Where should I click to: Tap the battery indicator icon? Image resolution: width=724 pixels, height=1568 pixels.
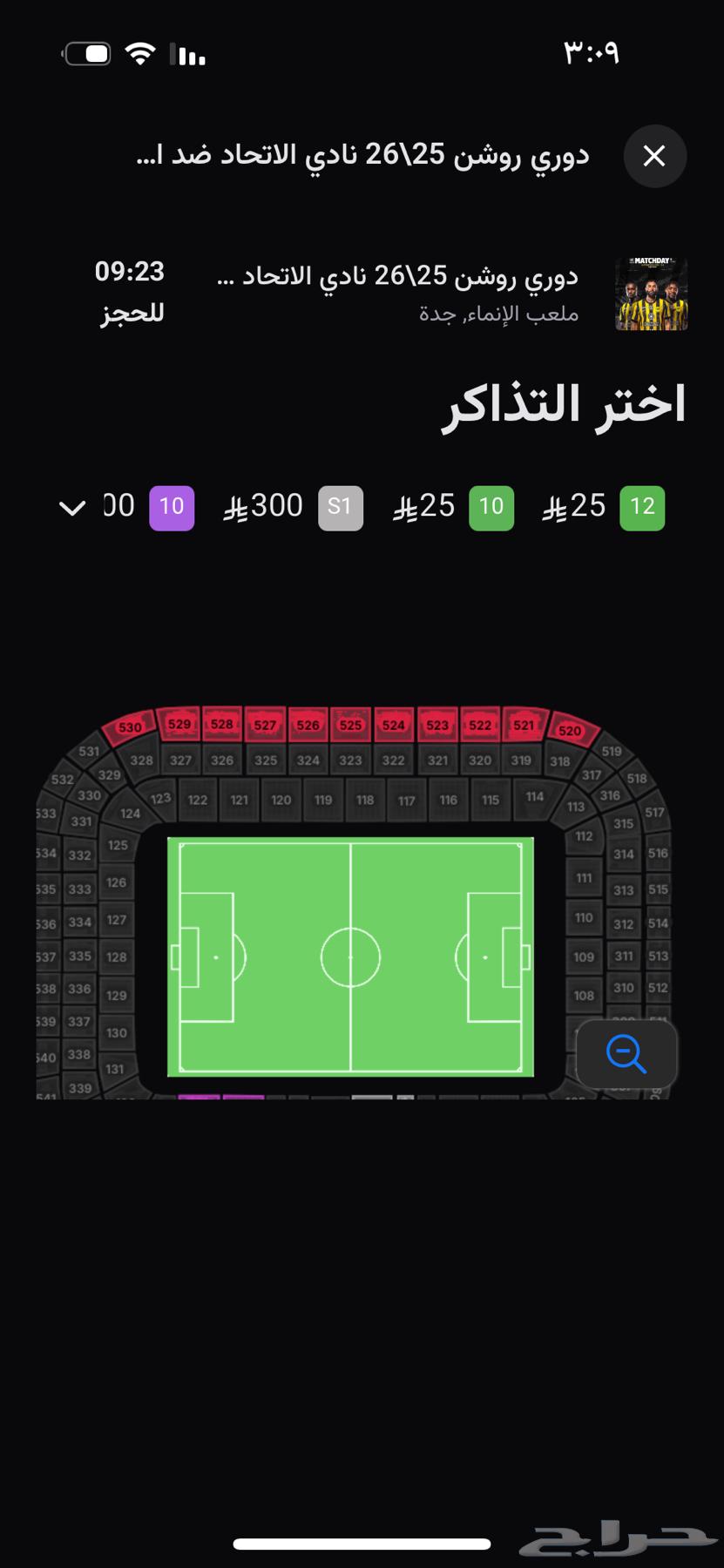[87, 53]
